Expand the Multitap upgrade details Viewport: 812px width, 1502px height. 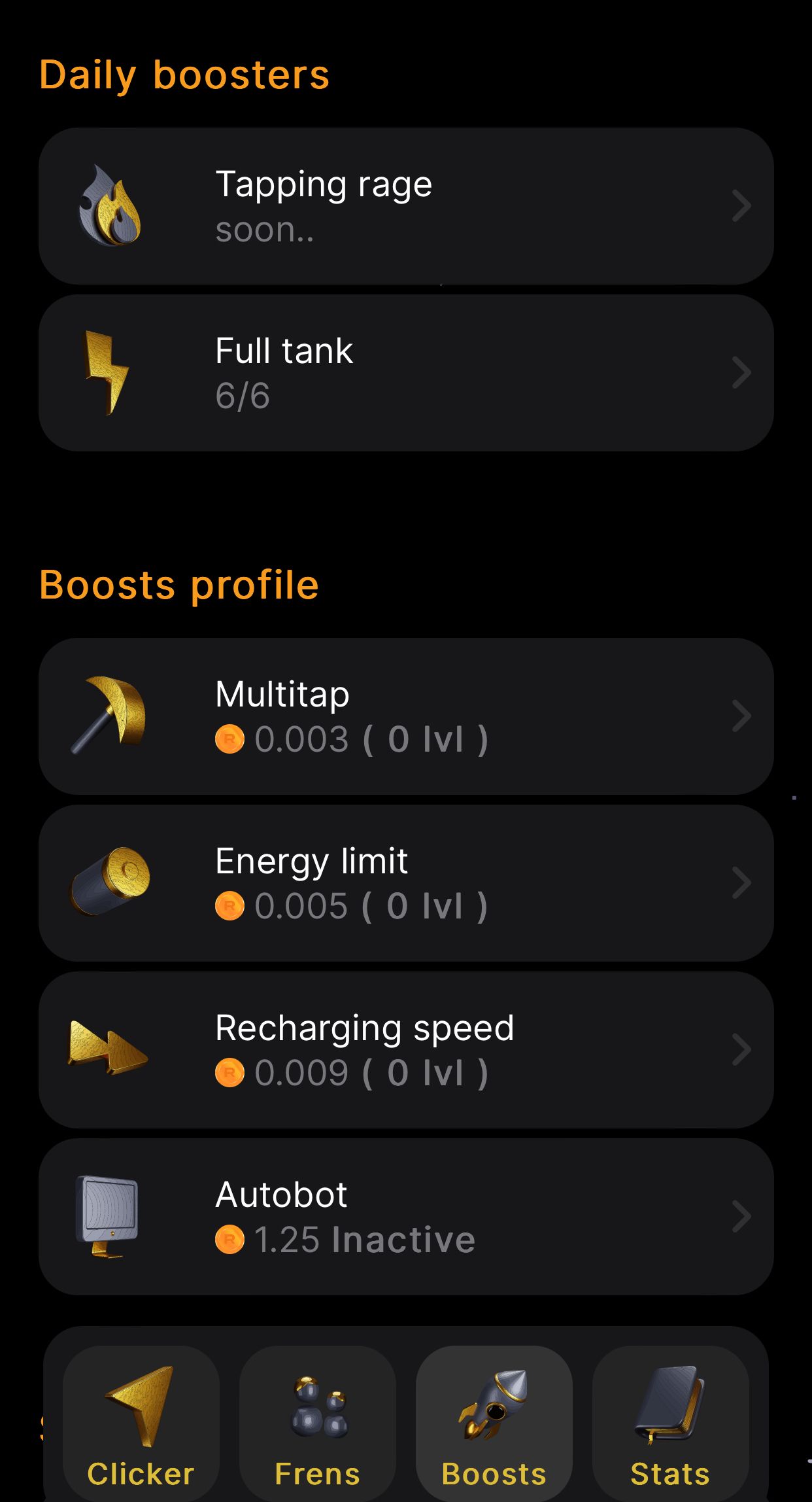pyautogui.click(x=741, y=716)
